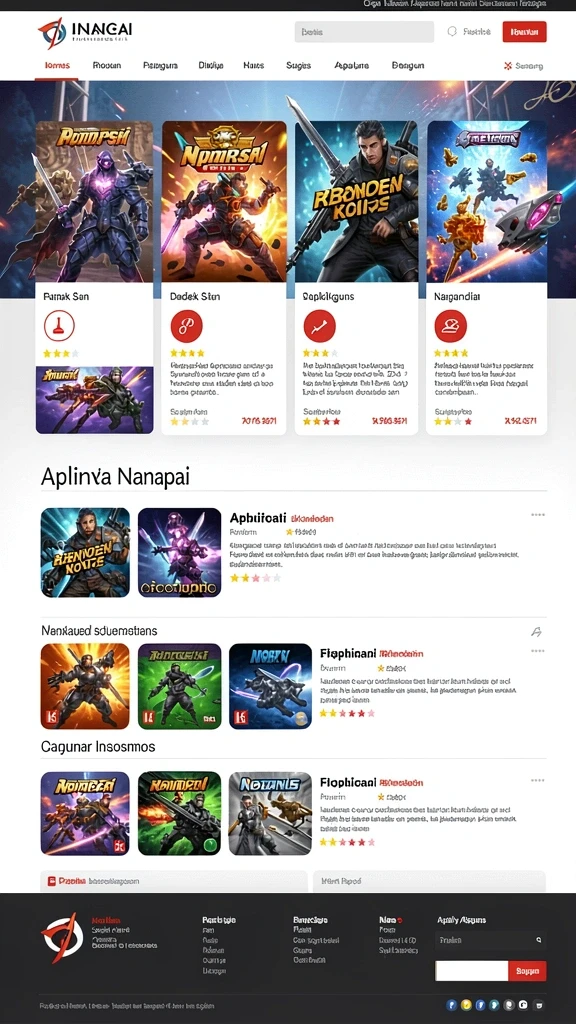This screenshot has height=1024, width=576.
Task: Tap the first blue social icon in footer
Action: coord(451,1005)
